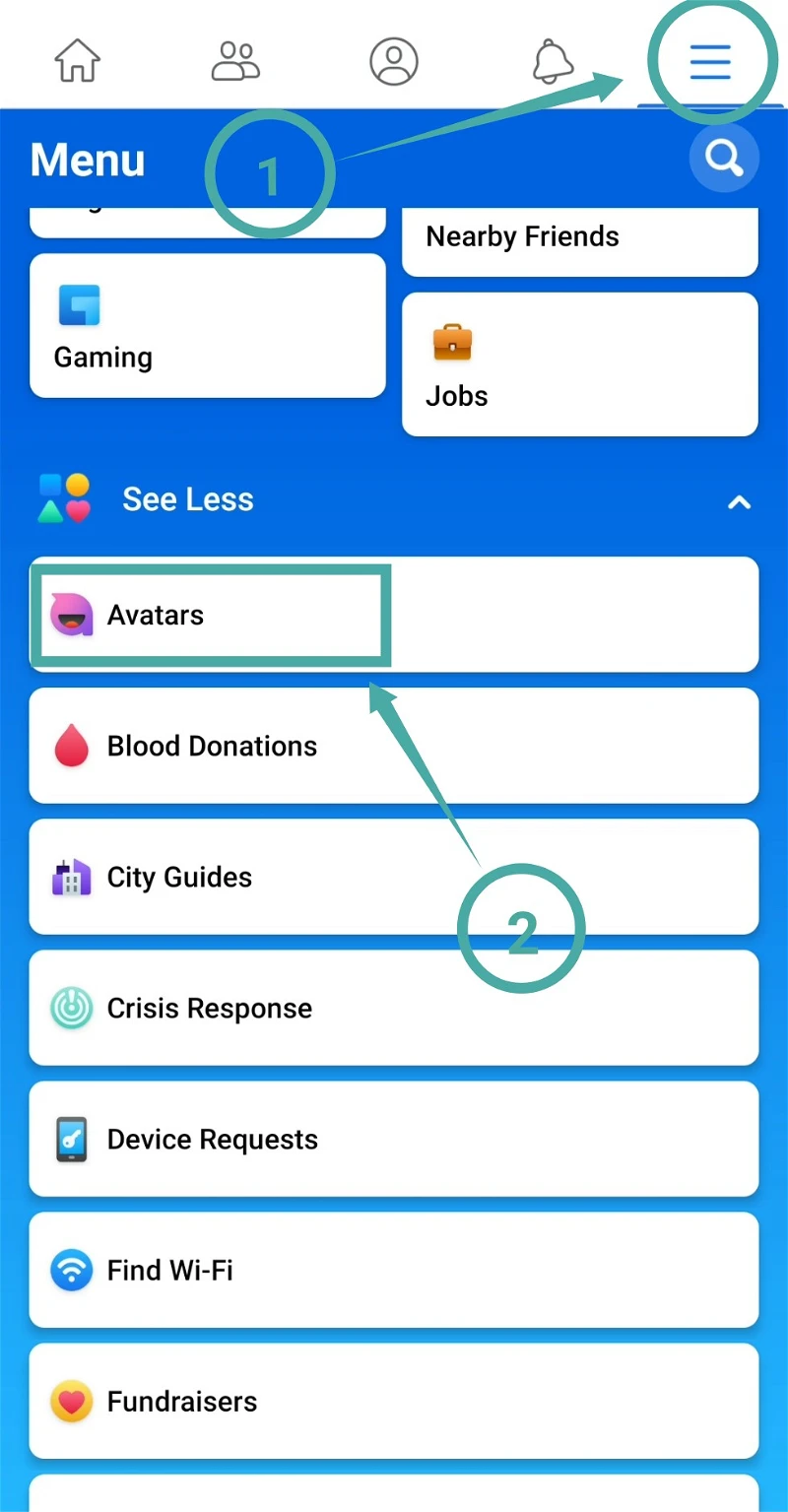Open Fundraisers
This screenshot has height=1512, width=788.
394,1401
